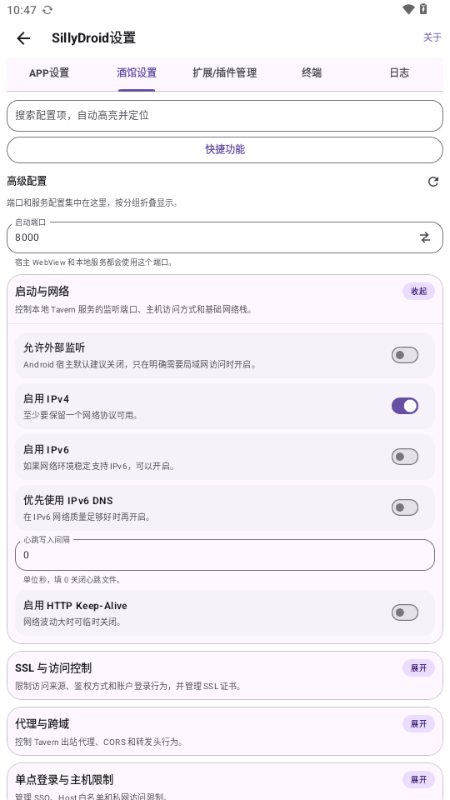Viewport: 450px width, 800px height.
Task: Open the 关于 link
Action: coord(432,38)
